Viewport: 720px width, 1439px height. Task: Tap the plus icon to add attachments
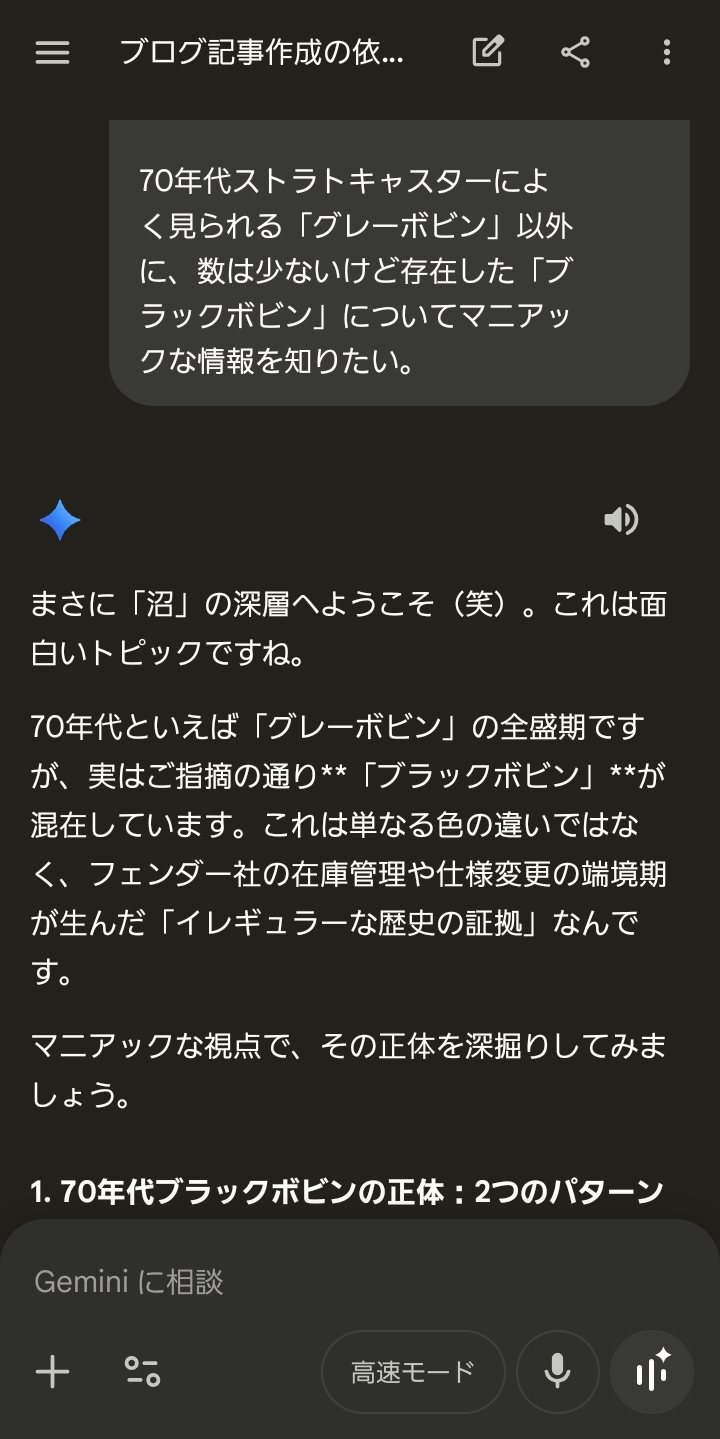click(x=52, y=1371)
